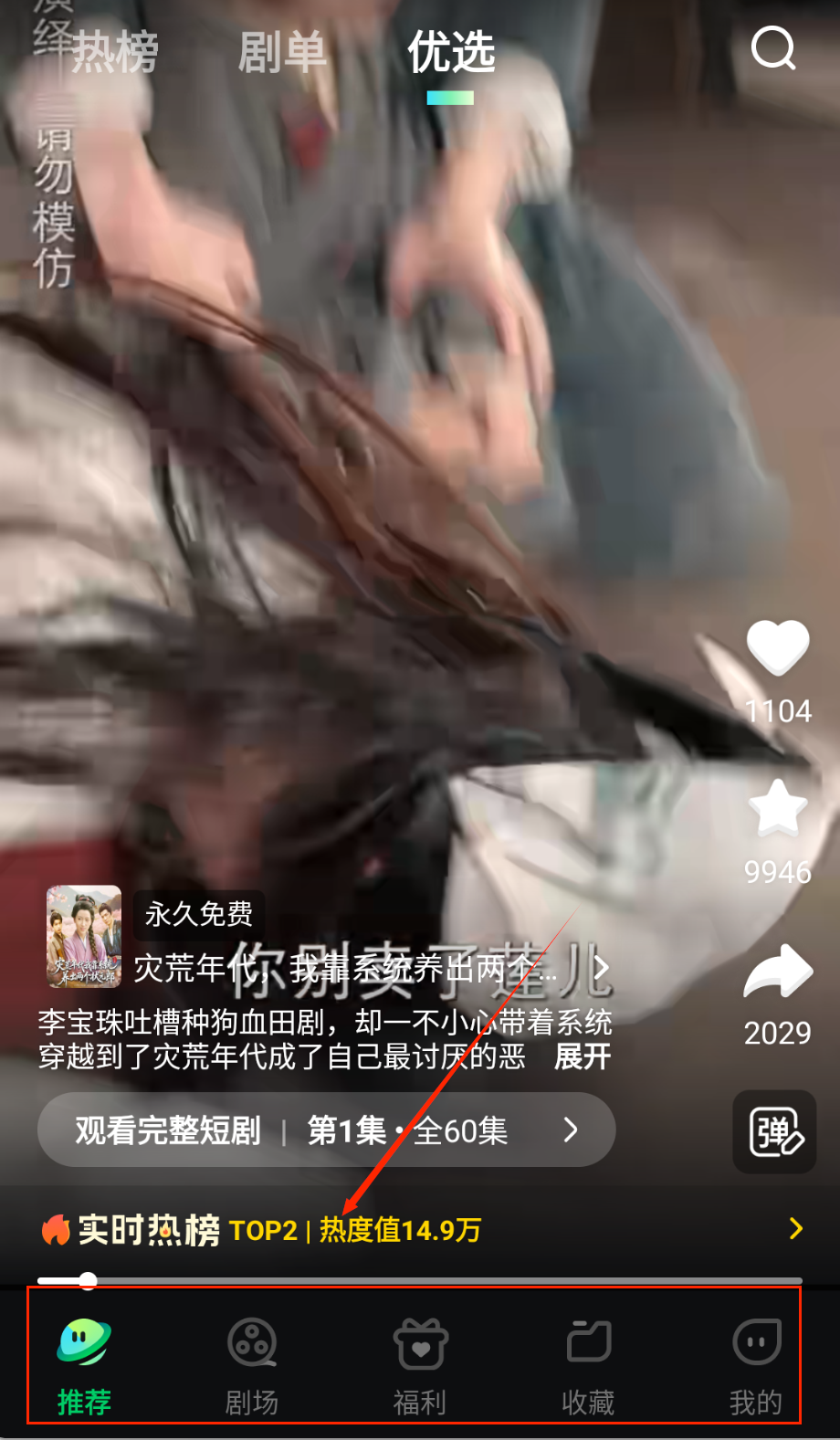The image size is (840, 1440).
Task: Share this video via arrow icon
Action: click(x=778, y=971)
